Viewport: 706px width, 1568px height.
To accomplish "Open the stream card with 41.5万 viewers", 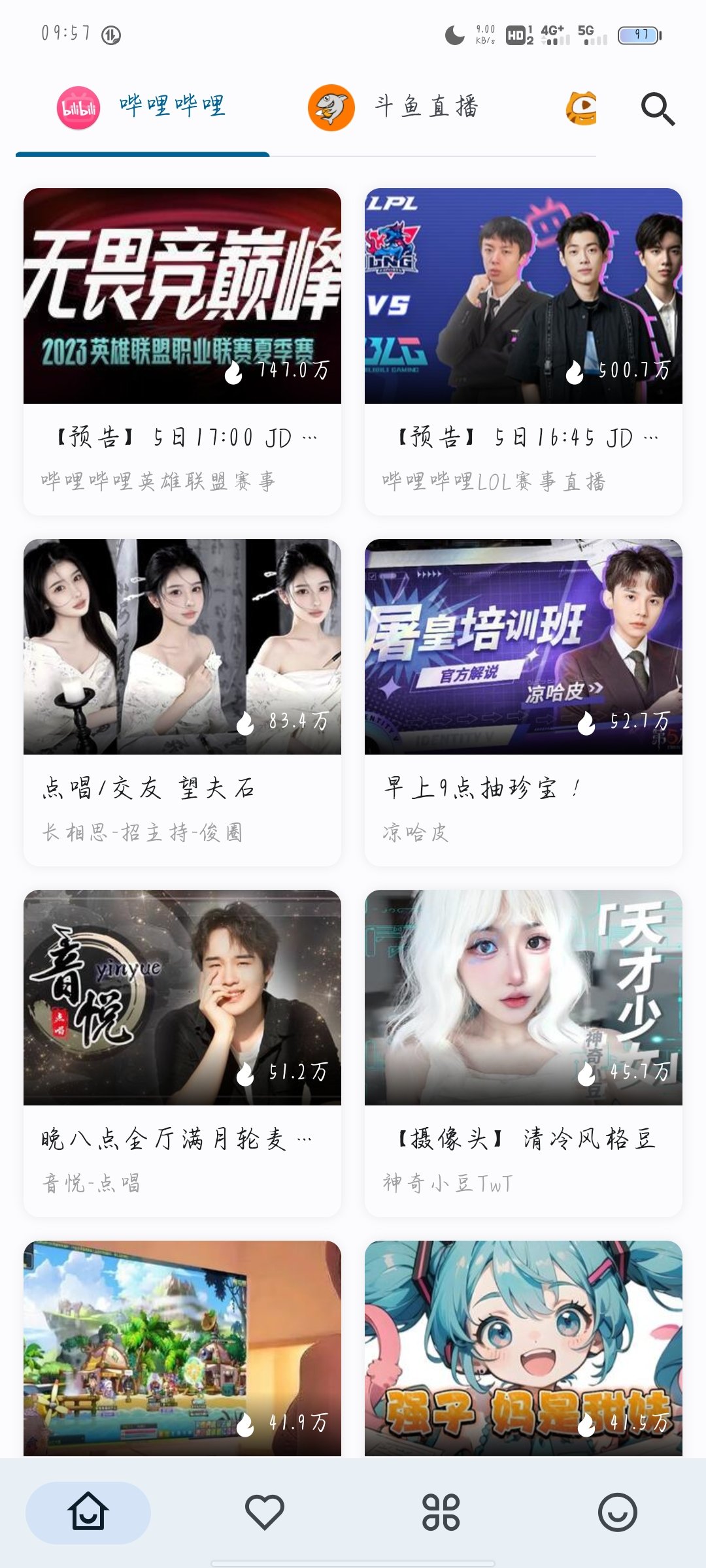I will click(524, 1348).
